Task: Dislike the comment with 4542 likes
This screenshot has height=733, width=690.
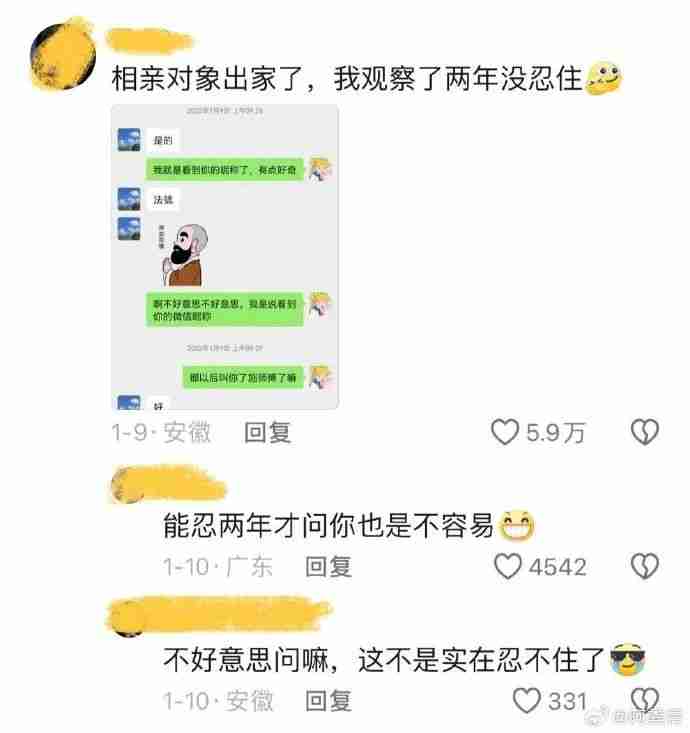Action: 644,567
